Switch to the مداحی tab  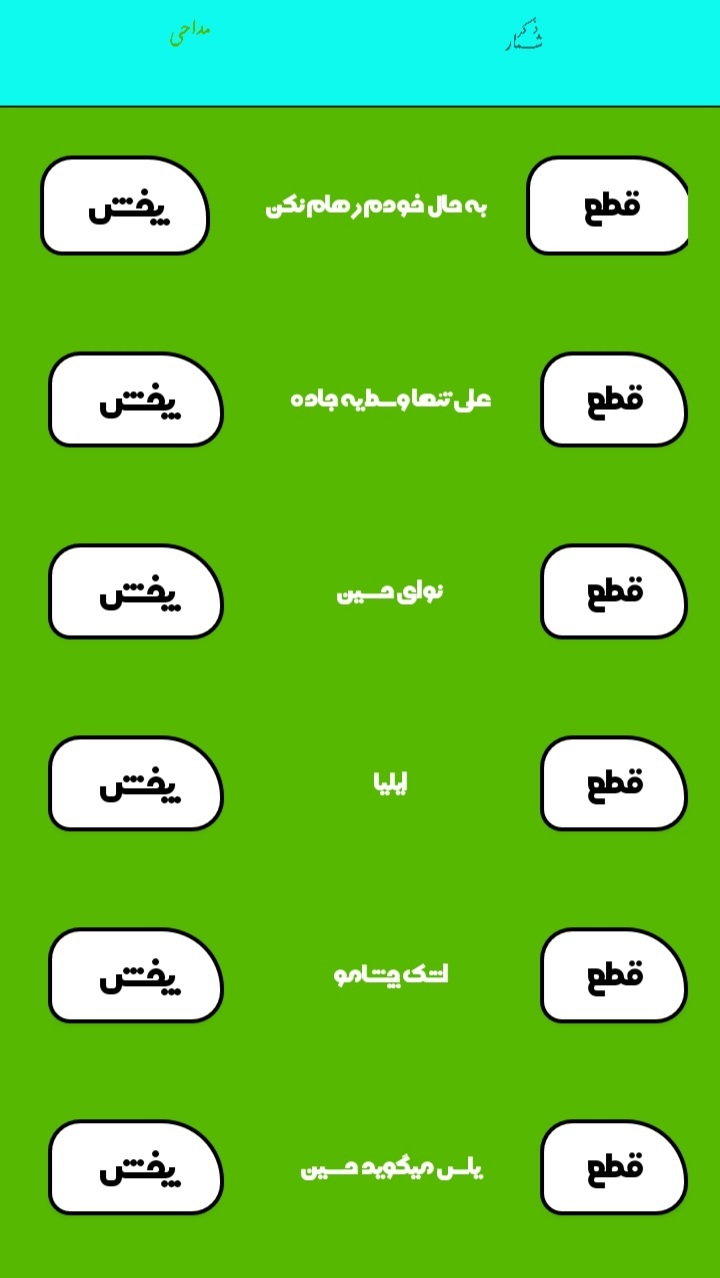[190, 32]
